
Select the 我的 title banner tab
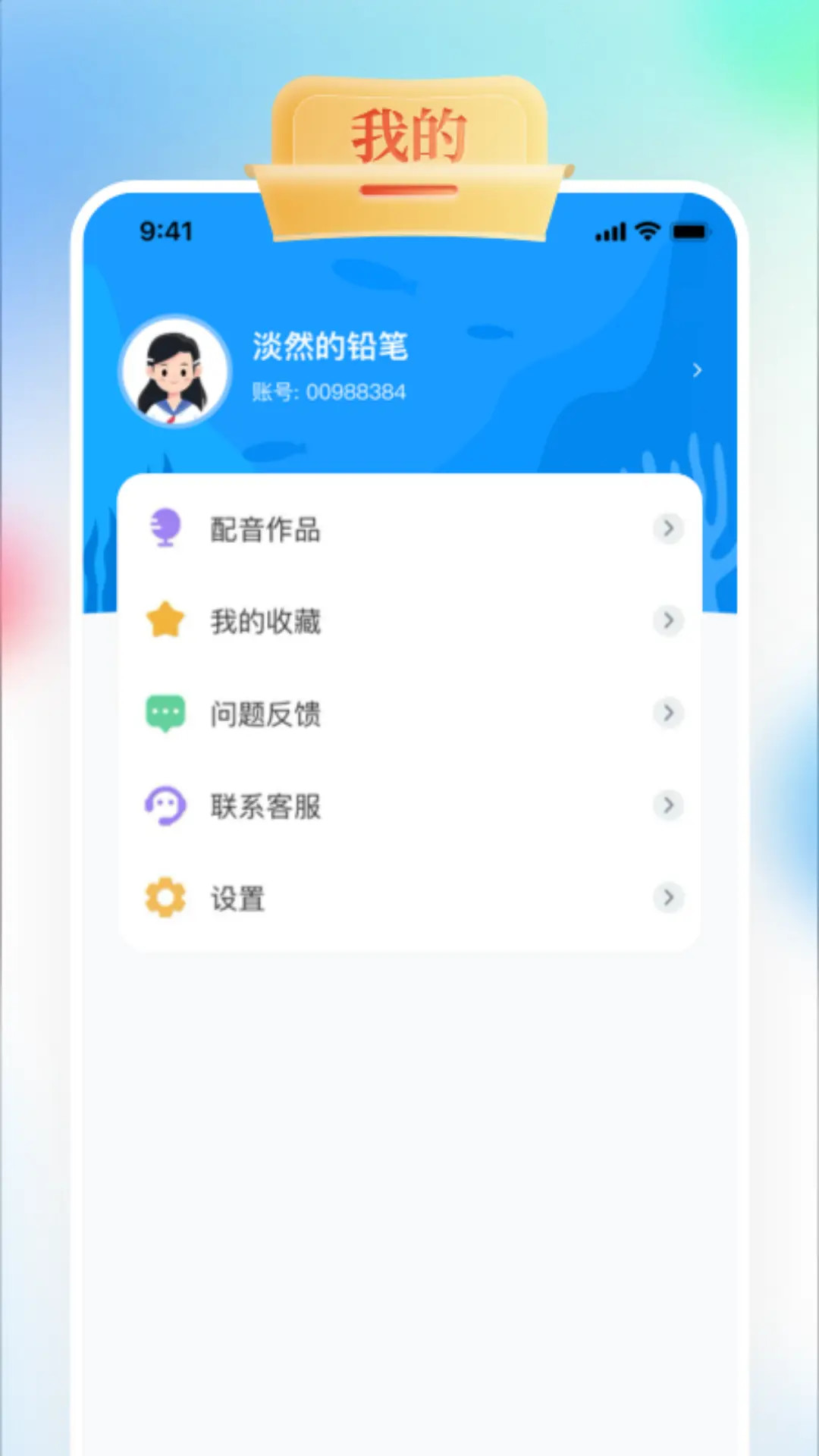[409, 133]
